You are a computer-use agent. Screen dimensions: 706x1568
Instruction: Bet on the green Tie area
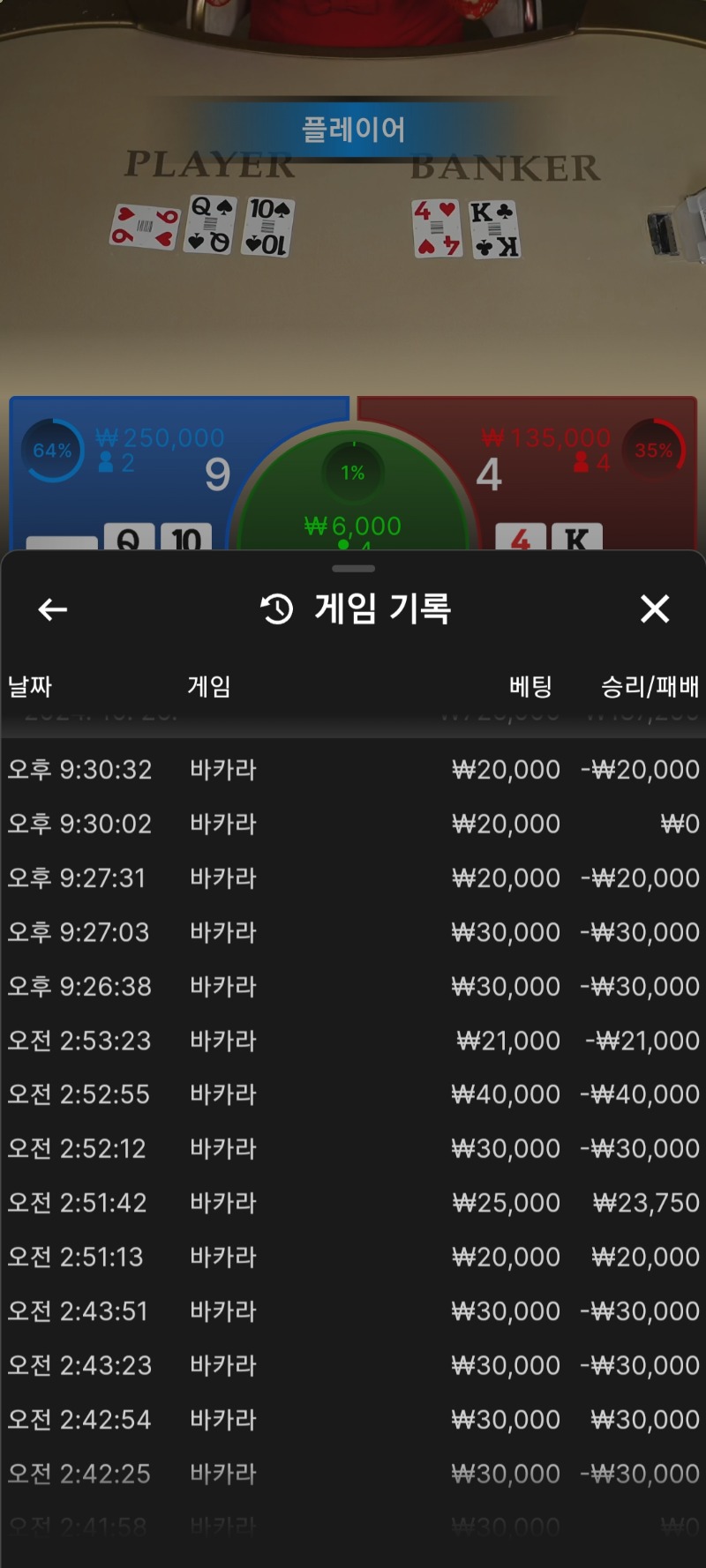tap(353, 494)
